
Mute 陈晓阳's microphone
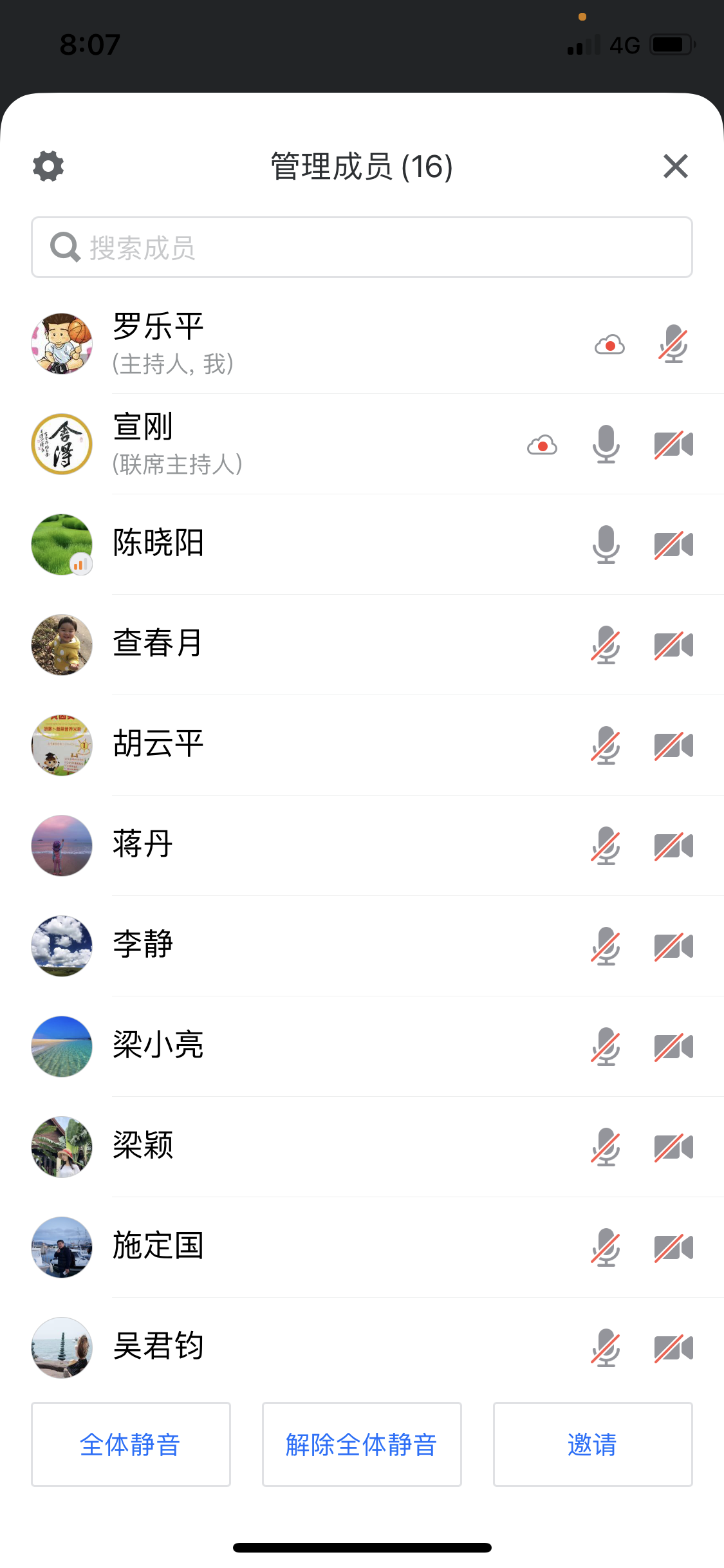(606, 545)
